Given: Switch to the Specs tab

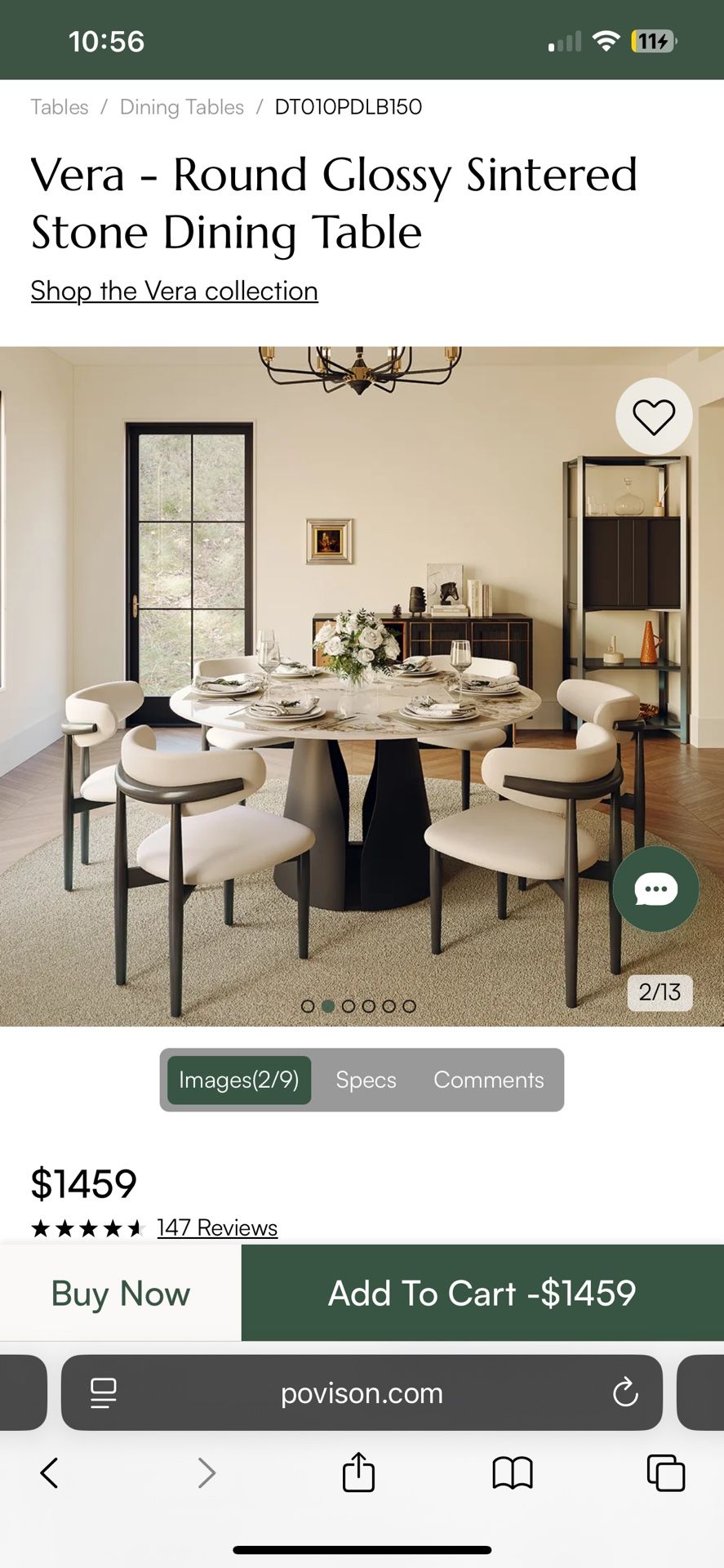Looking at the screenshot, I should coord(366,1080).
